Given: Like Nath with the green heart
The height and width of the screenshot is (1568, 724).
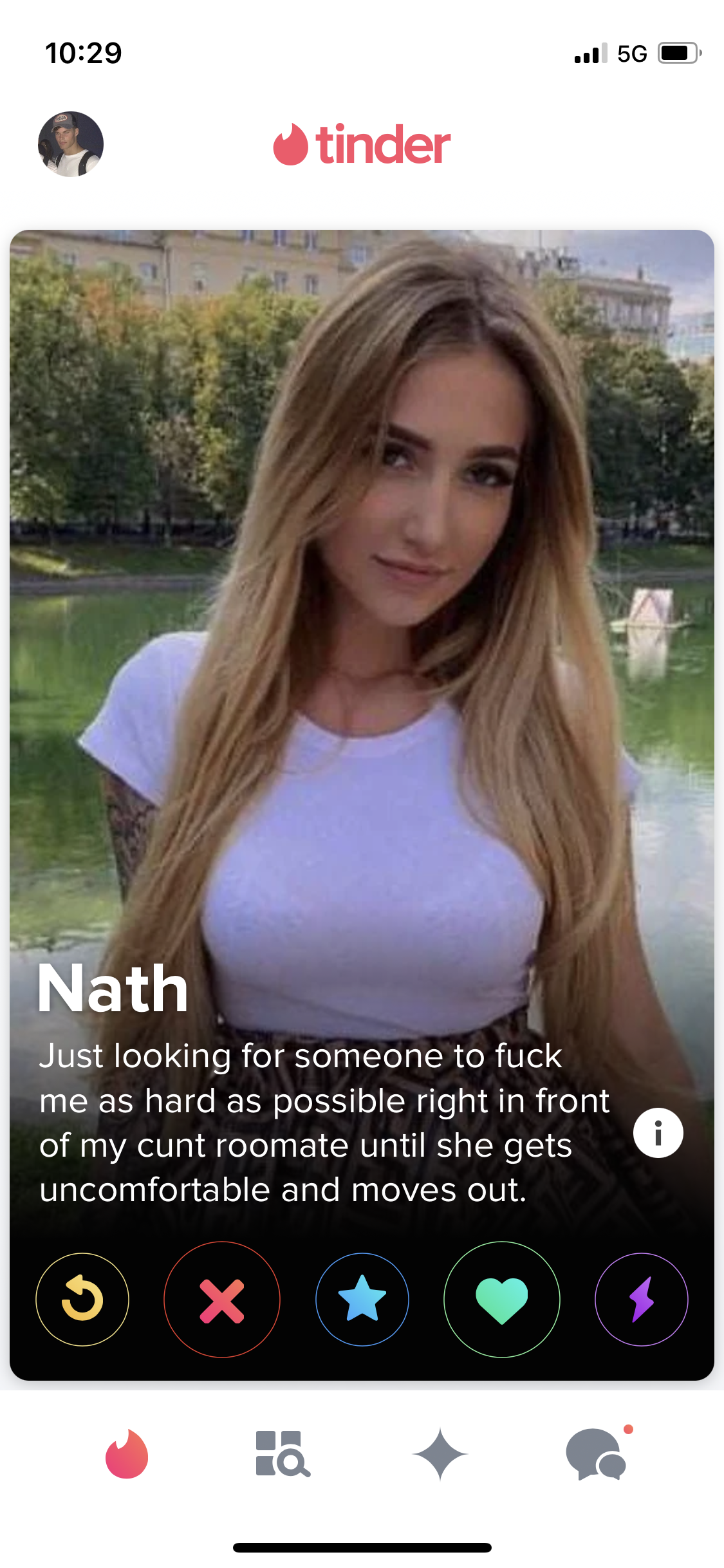Looking at the screenshot, I should click(502, 1299).
